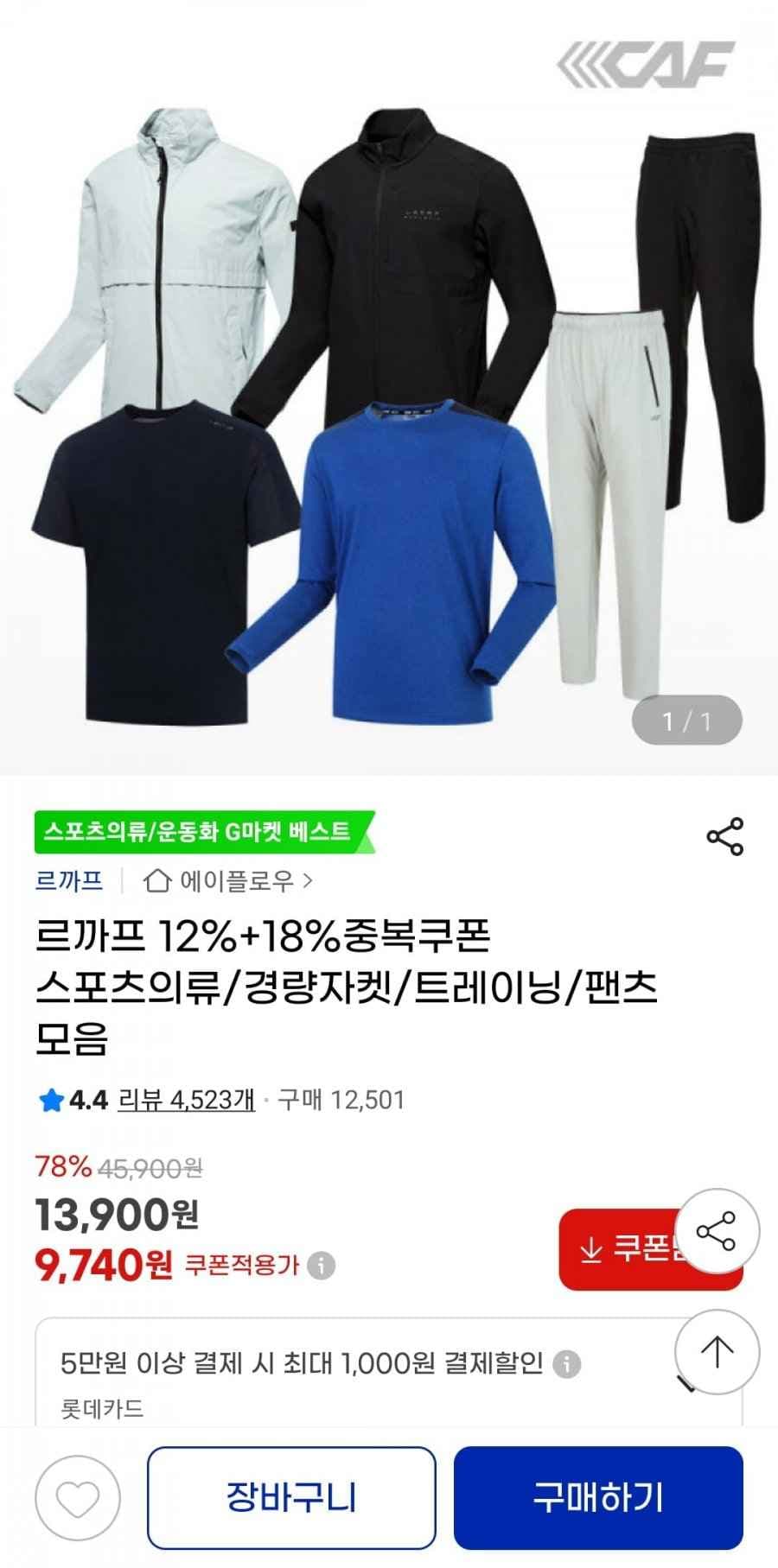778x1568 pixels.
Task: Show coupon-applied price info
Action: (x=322, y=1266)
